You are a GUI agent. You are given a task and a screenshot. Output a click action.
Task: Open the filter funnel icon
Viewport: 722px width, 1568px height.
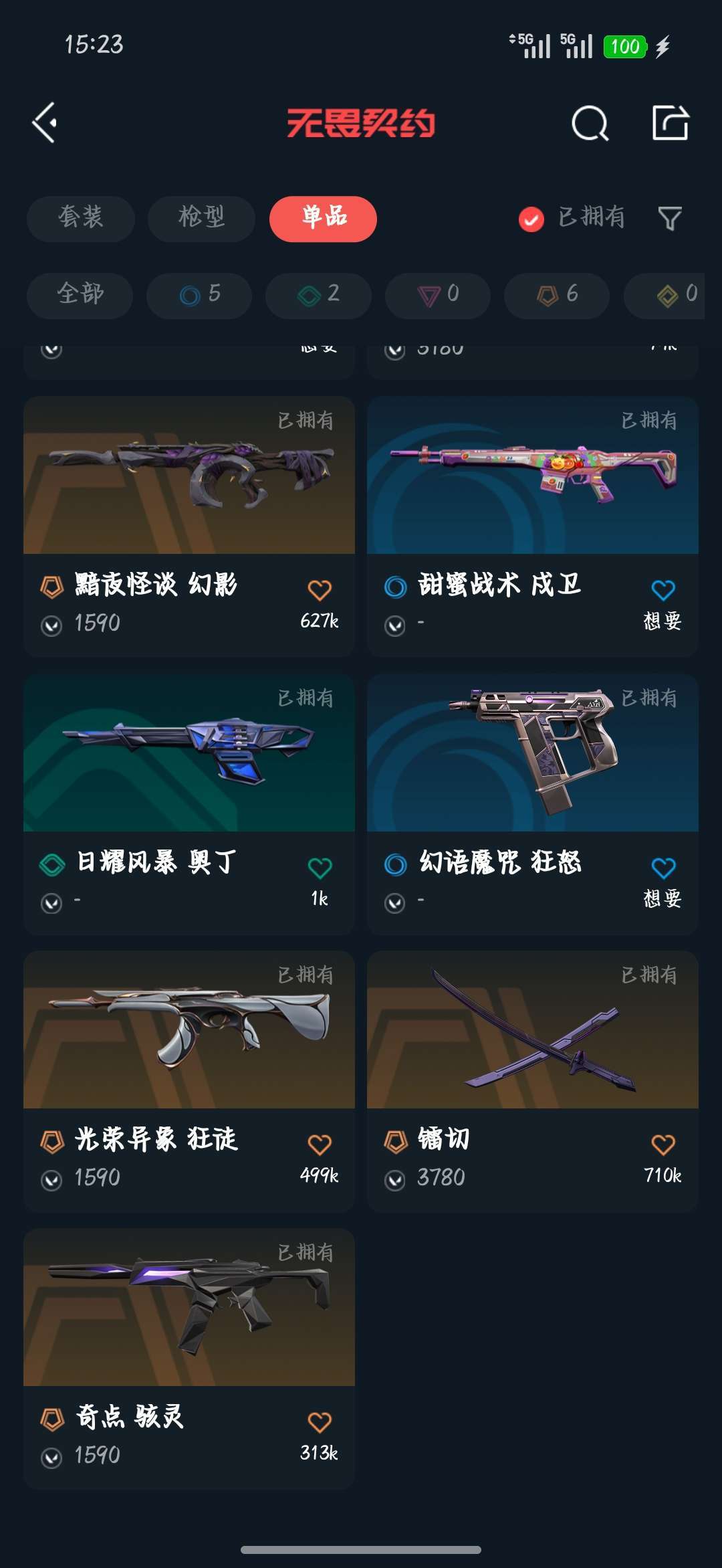(669, 219)
